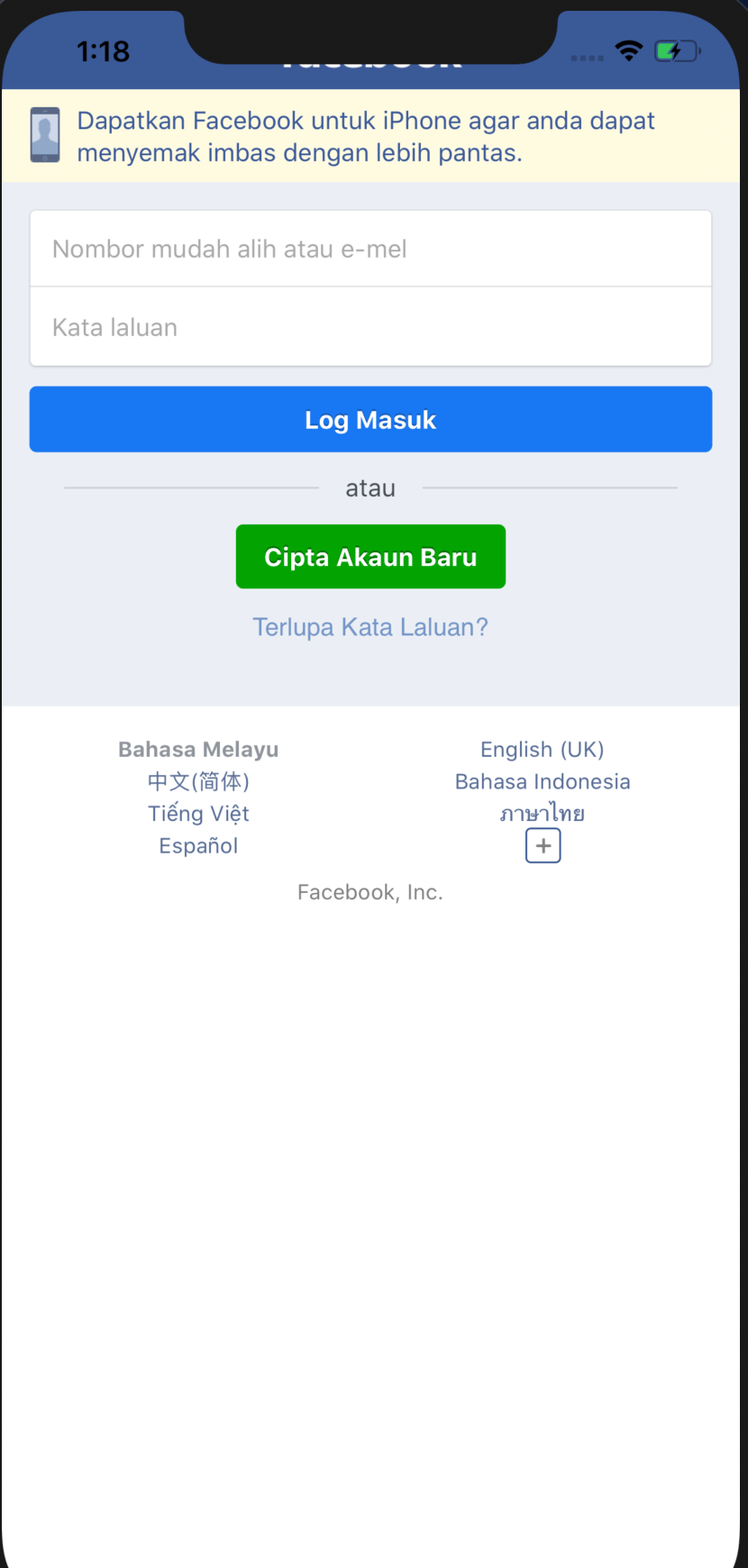The height and width of the screenshot is (1568, 748).
Task: Tap Cipta Akaun Baru
Action: coord(370,556)
